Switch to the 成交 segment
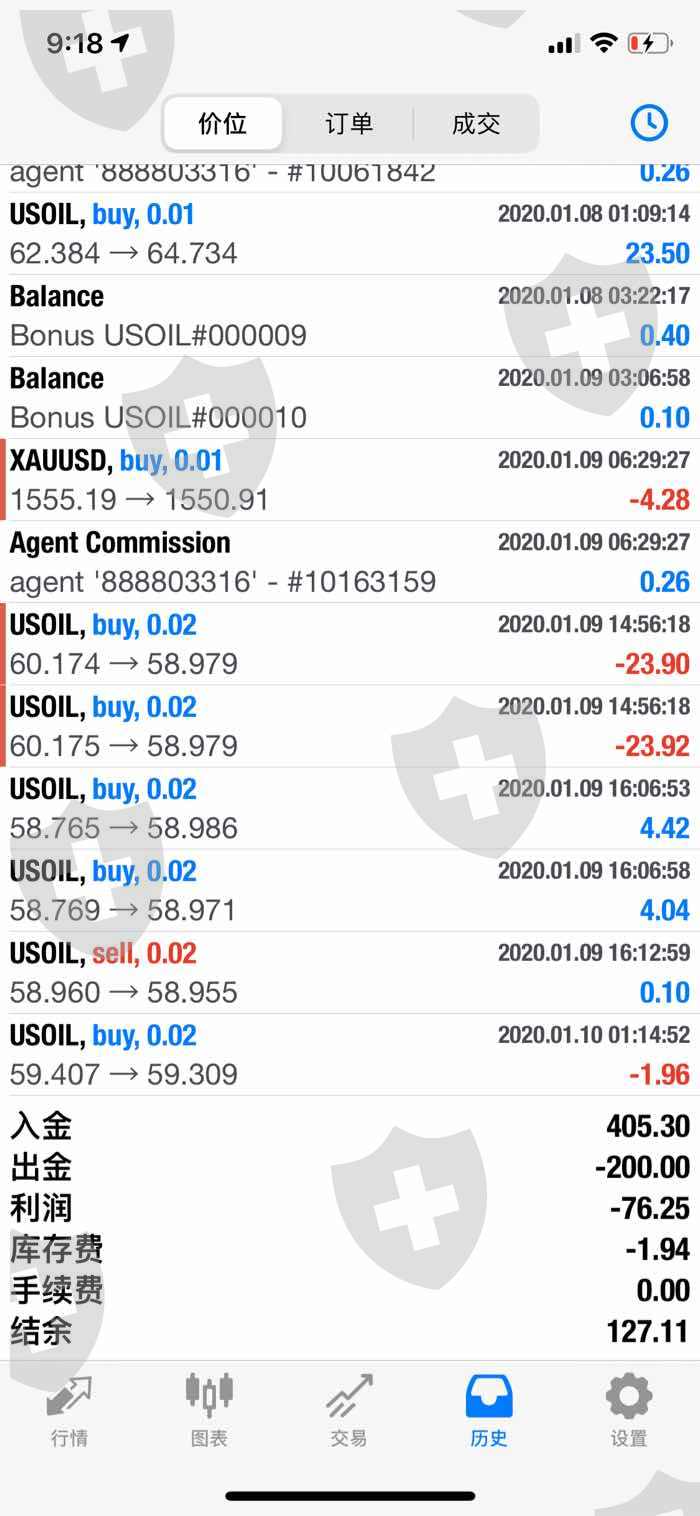The image size is (700, 1516). pos(476,124)
